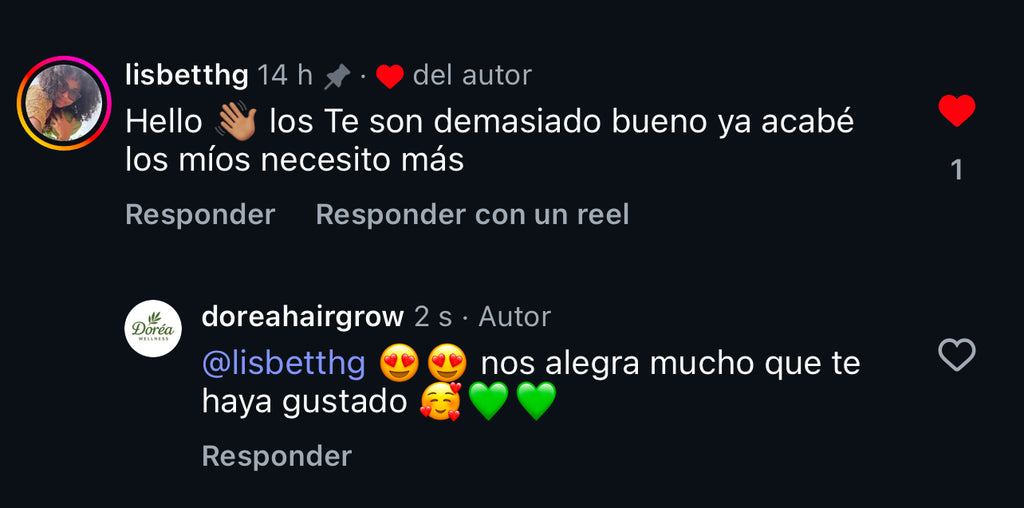
Task: Open lisbetthg's profile picture
Action: [64, 103]
